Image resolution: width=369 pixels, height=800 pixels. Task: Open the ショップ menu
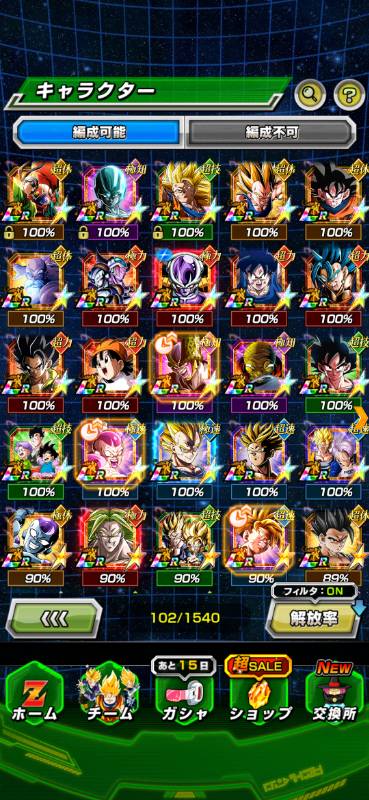click(260, 693)
